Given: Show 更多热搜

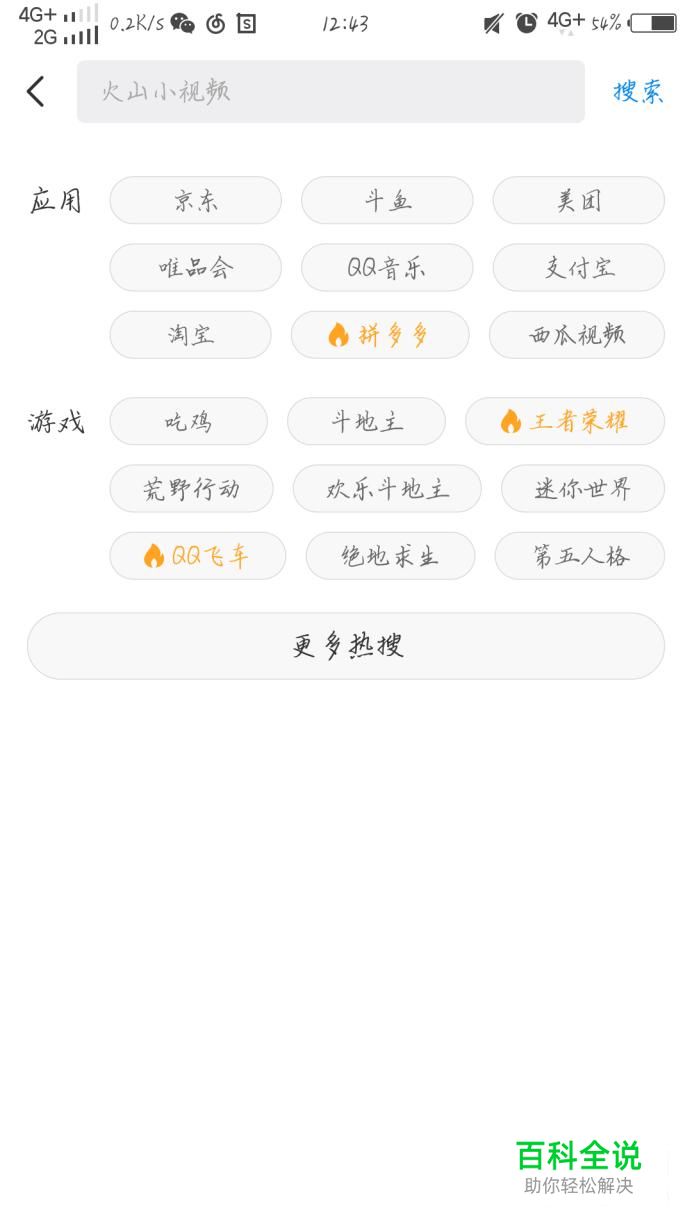Looking at the screenshot, I should (x=346, y=646).
